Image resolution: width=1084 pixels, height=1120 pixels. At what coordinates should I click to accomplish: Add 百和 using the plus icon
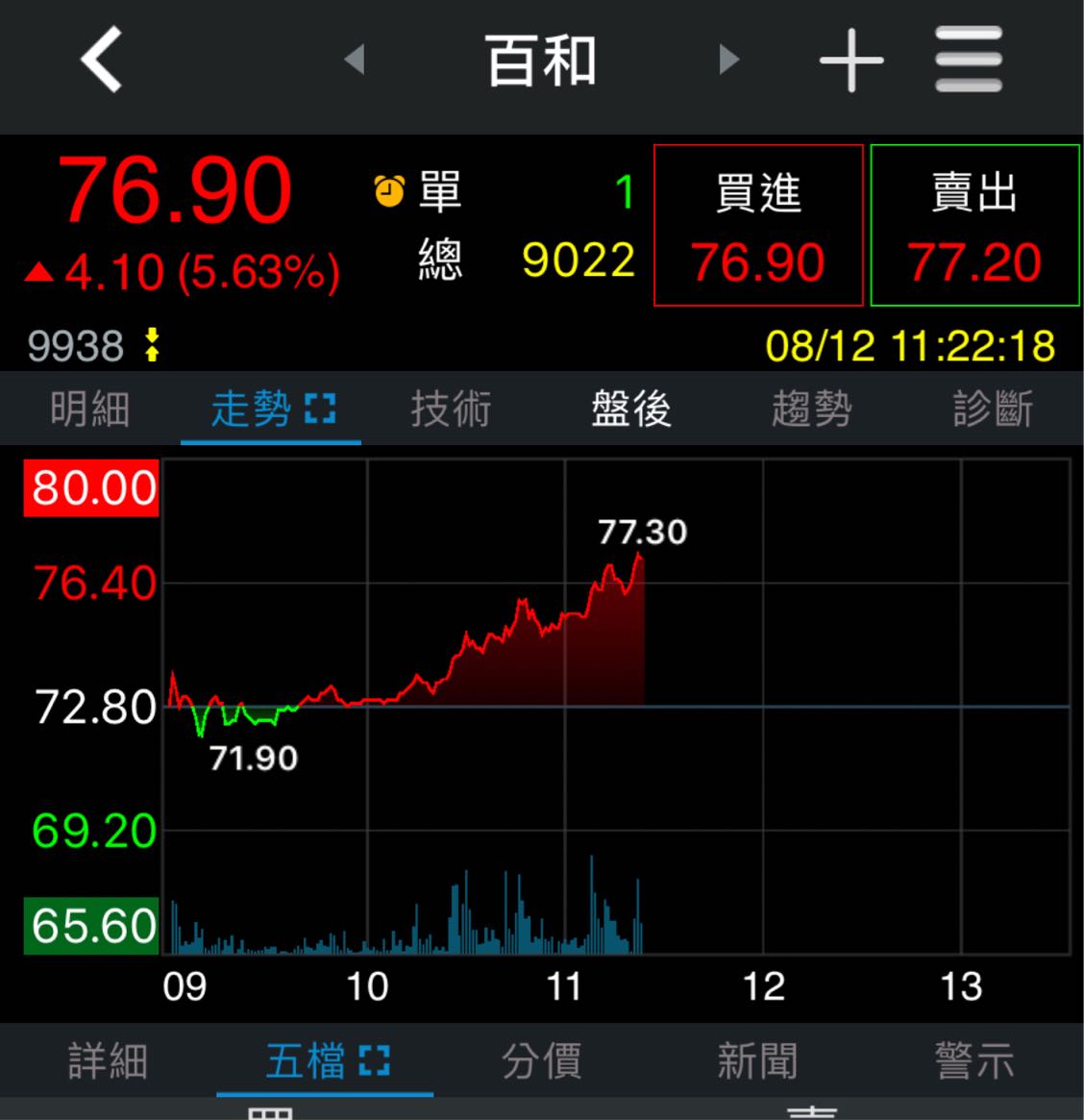coord(851,60)
